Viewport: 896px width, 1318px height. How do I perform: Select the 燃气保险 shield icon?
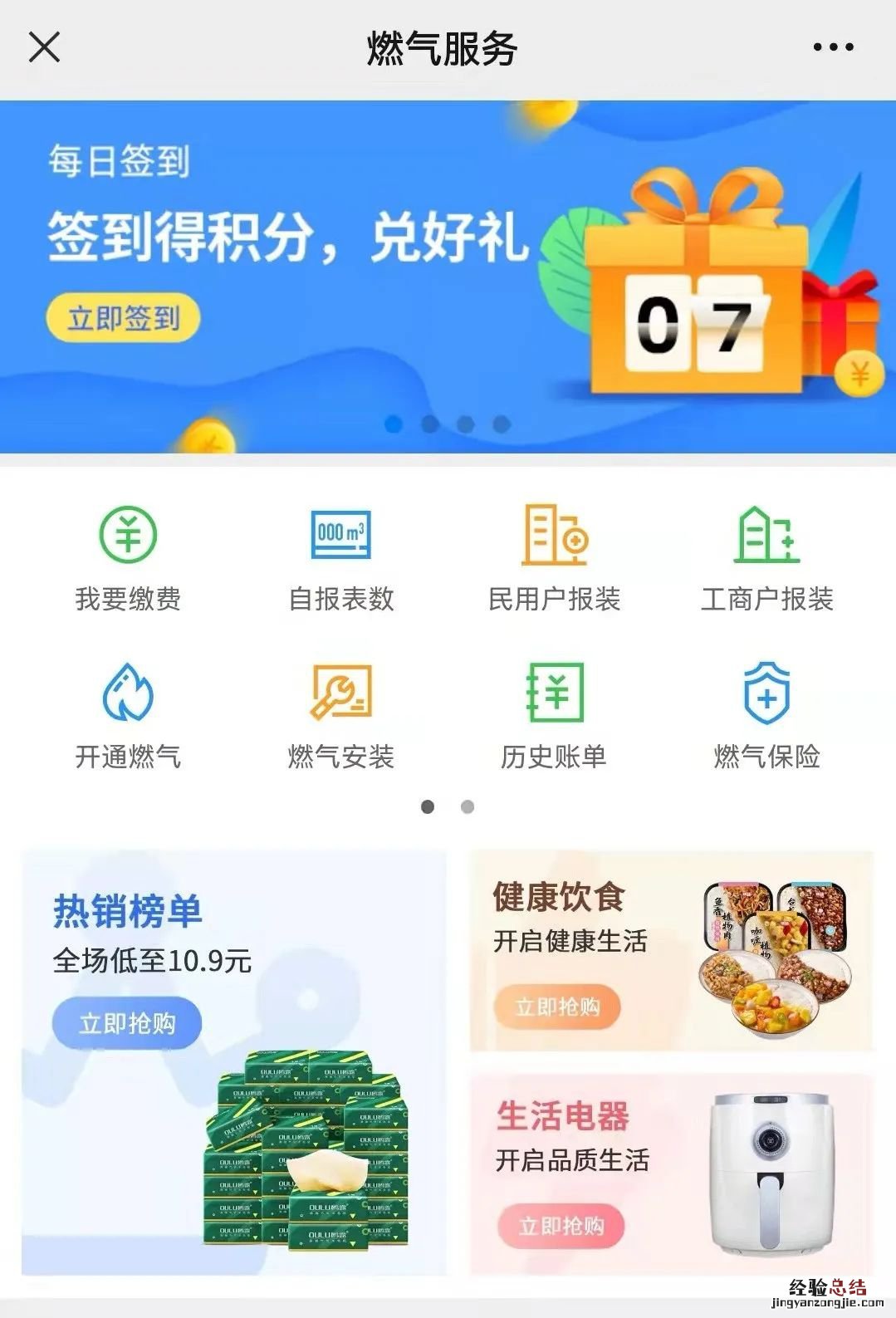click(x=766, y=700)
